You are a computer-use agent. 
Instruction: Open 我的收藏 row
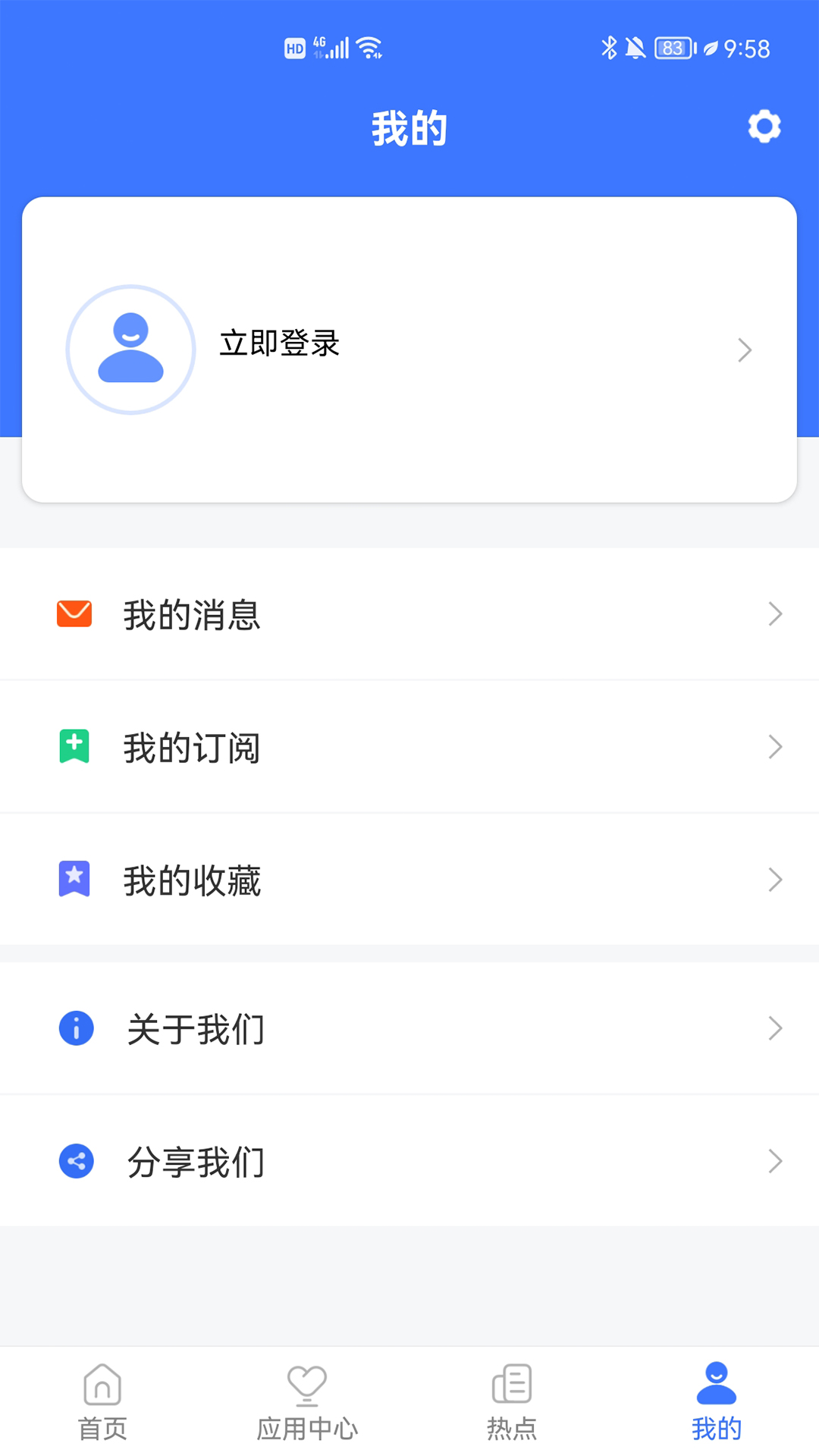(x=409, y=880)
